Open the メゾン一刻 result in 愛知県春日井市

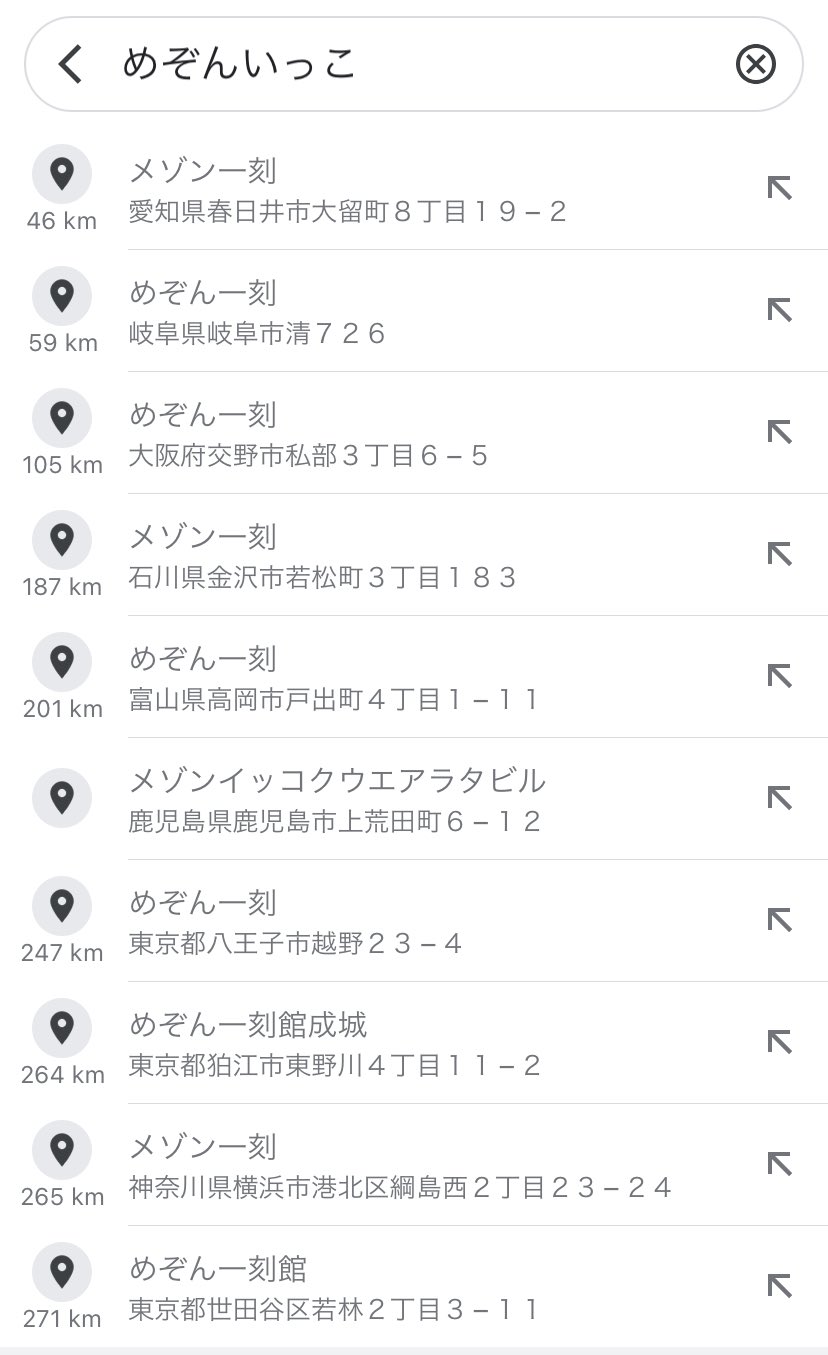point(414,189)
